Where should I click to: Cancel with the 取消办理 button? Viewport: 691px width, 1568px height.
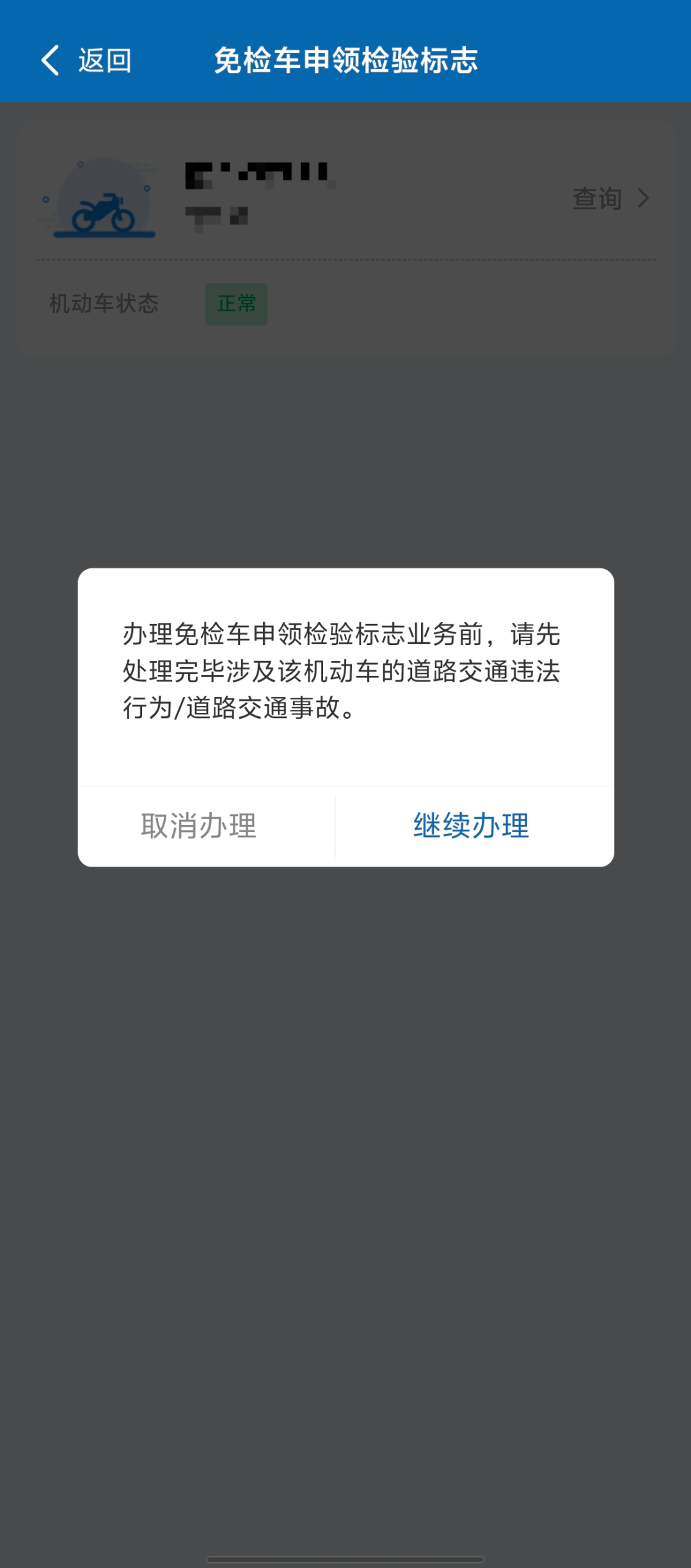(199, 826)
